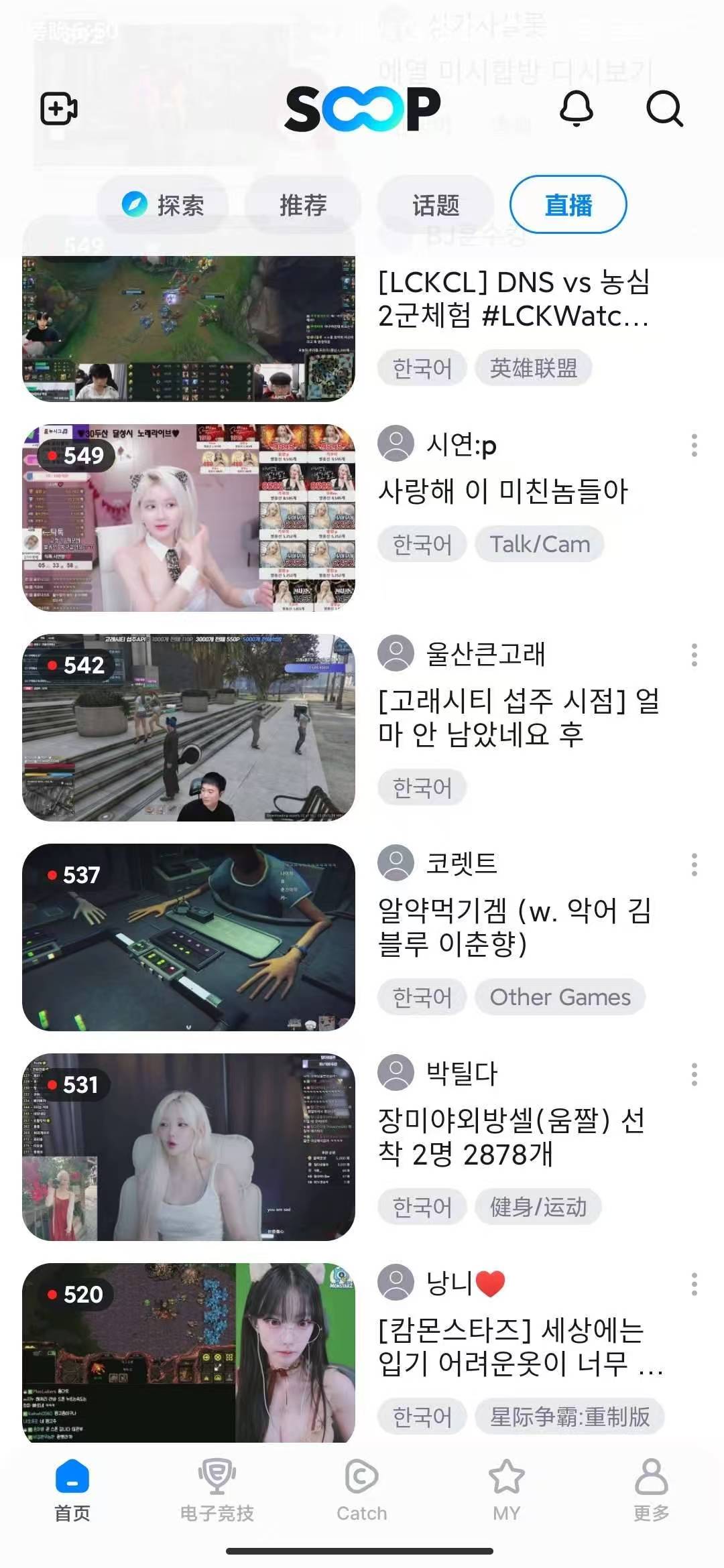This screenshot has width=724, height=1568.
Task: Open 코렛트's live stream thumbnail
Action: tap(188, 937)
